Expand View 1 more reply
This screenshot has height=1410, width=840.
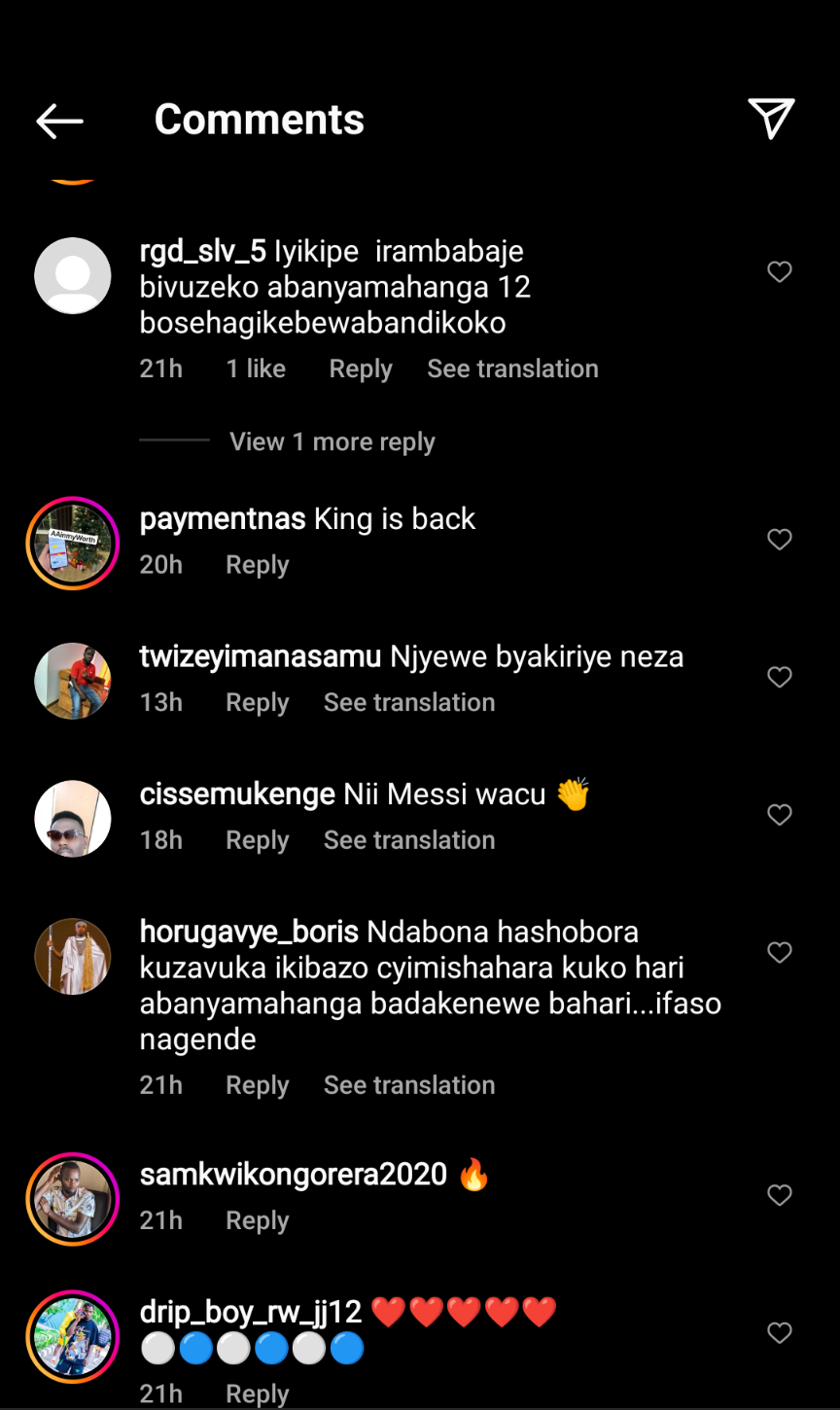[332, 441]
